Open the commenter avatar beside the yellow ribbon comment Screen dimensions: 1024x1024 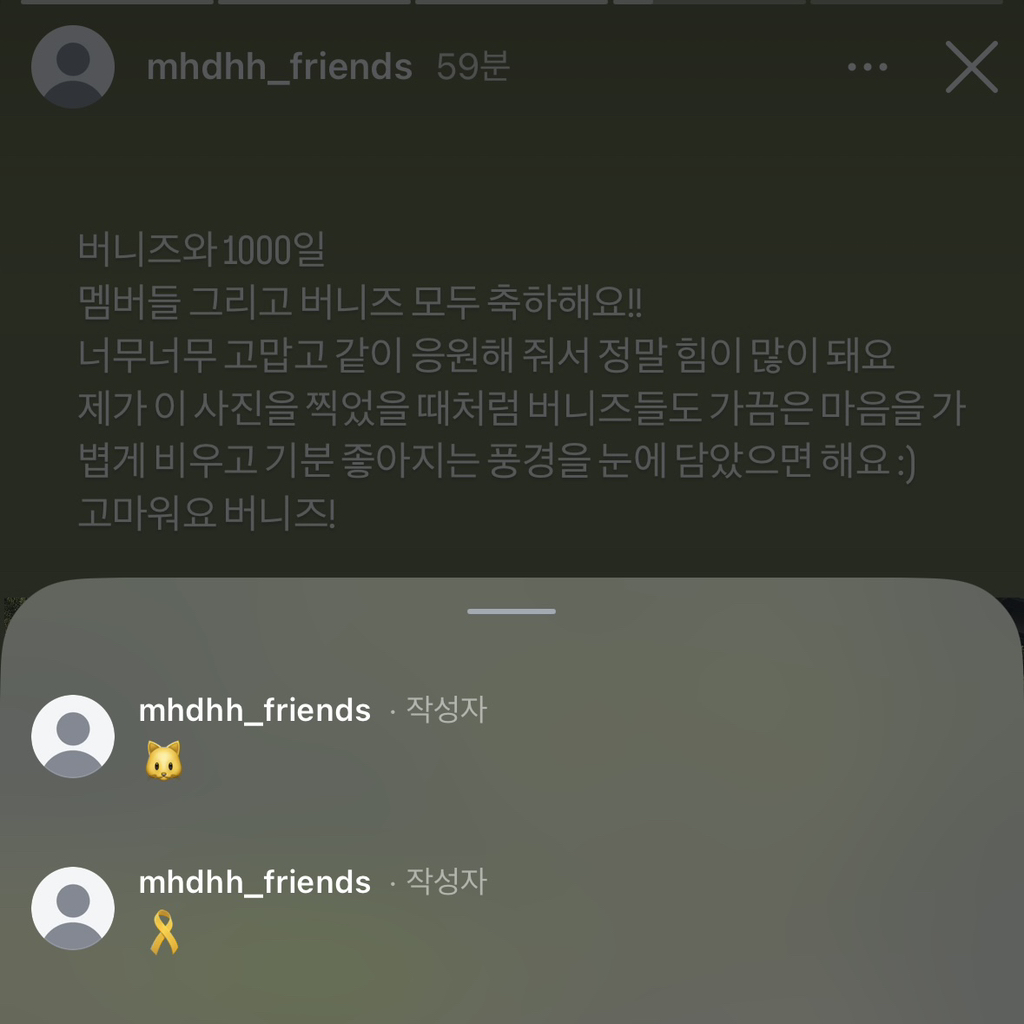(x=73, y=908)
